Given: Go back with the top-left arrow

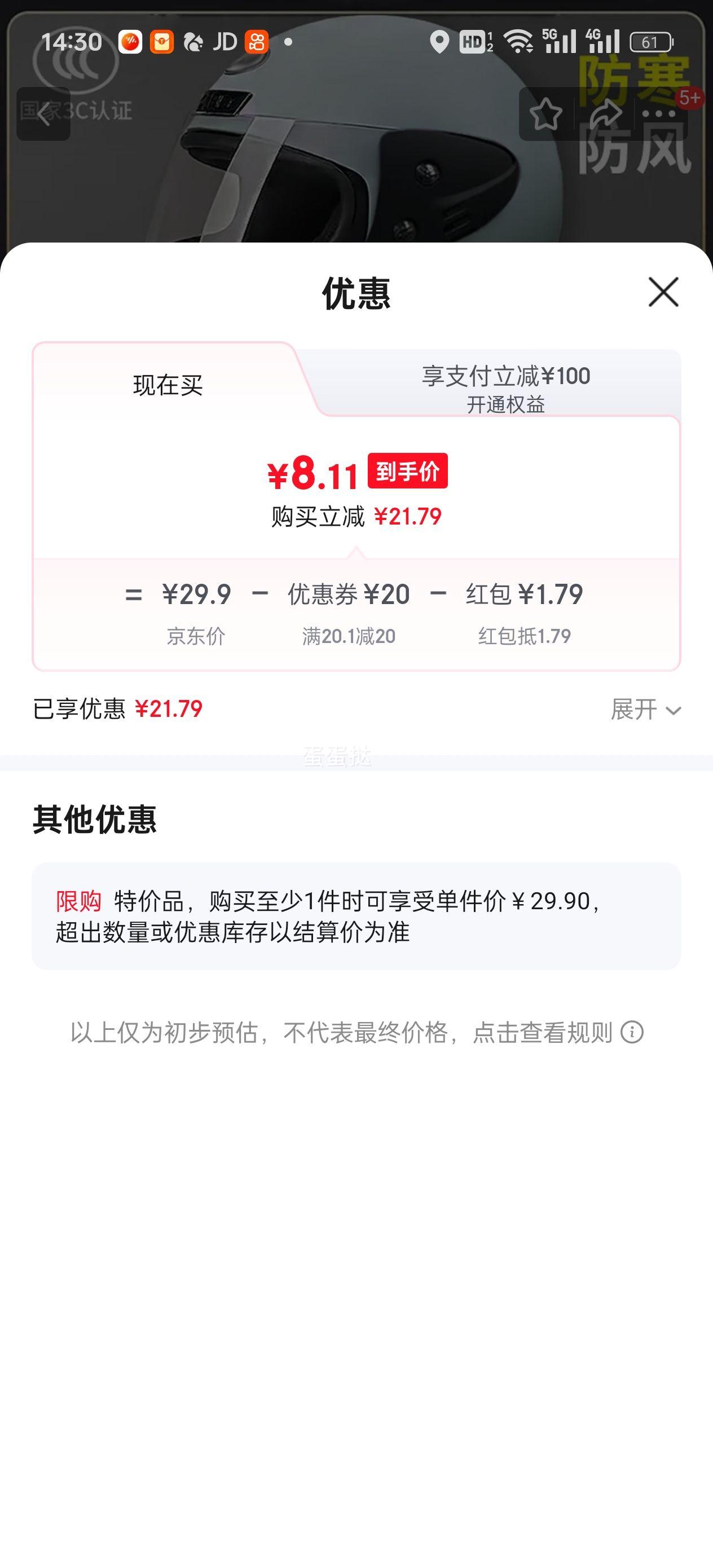Looking at the screenshot, I should point(43,114).
